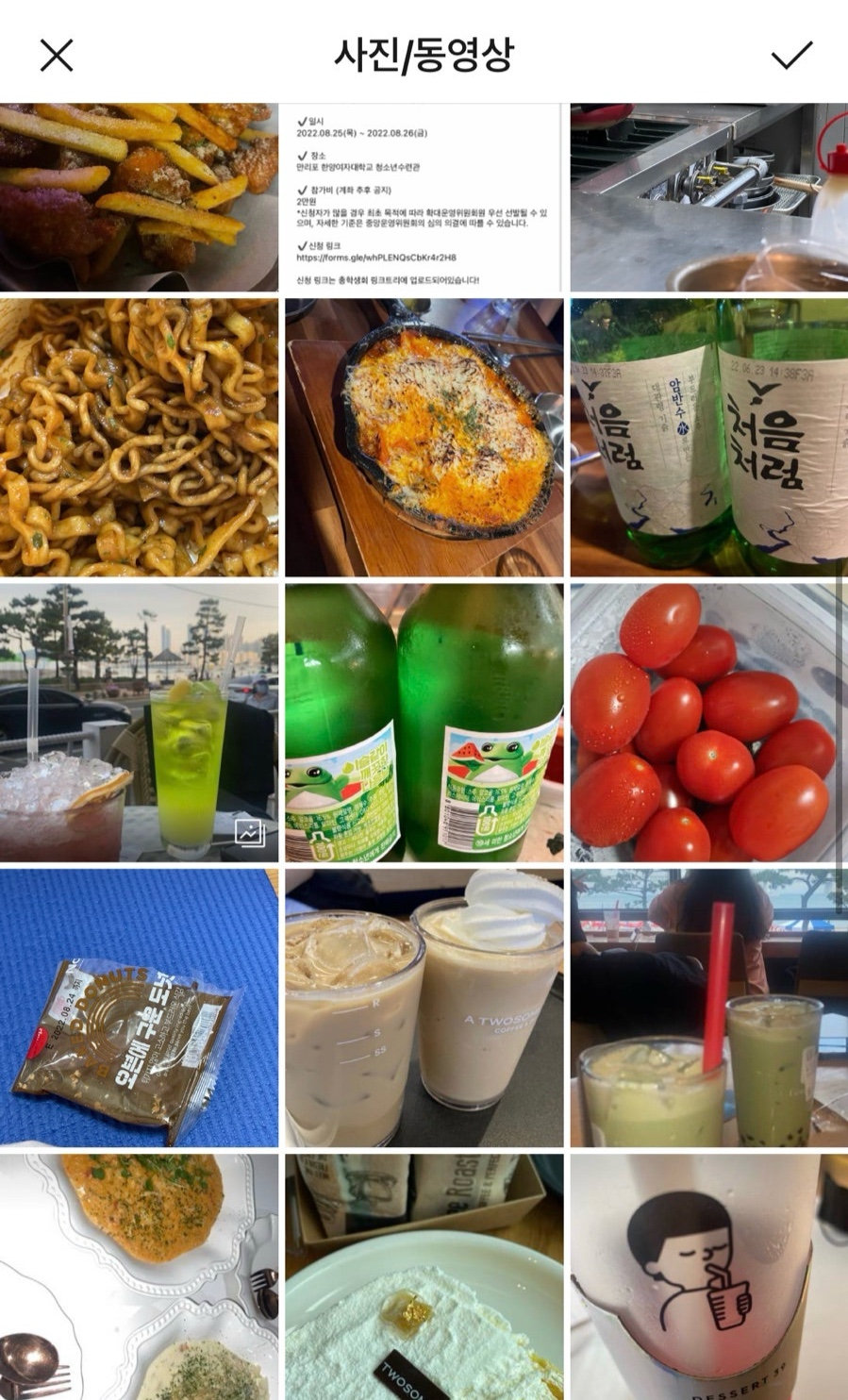Close the photo/video picker

coord(57,56)
